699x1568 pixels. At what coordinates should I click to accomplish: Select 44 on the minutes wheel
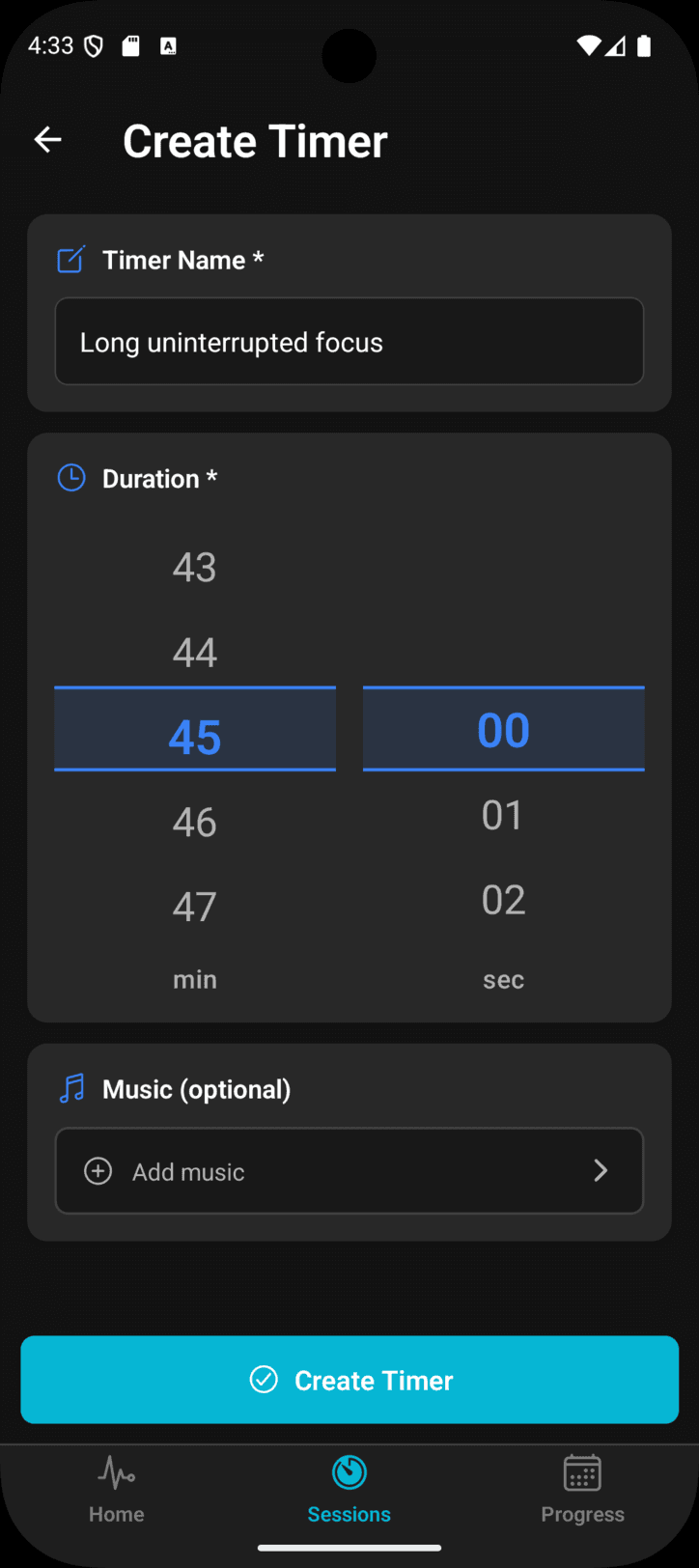[x=195, y=652]
